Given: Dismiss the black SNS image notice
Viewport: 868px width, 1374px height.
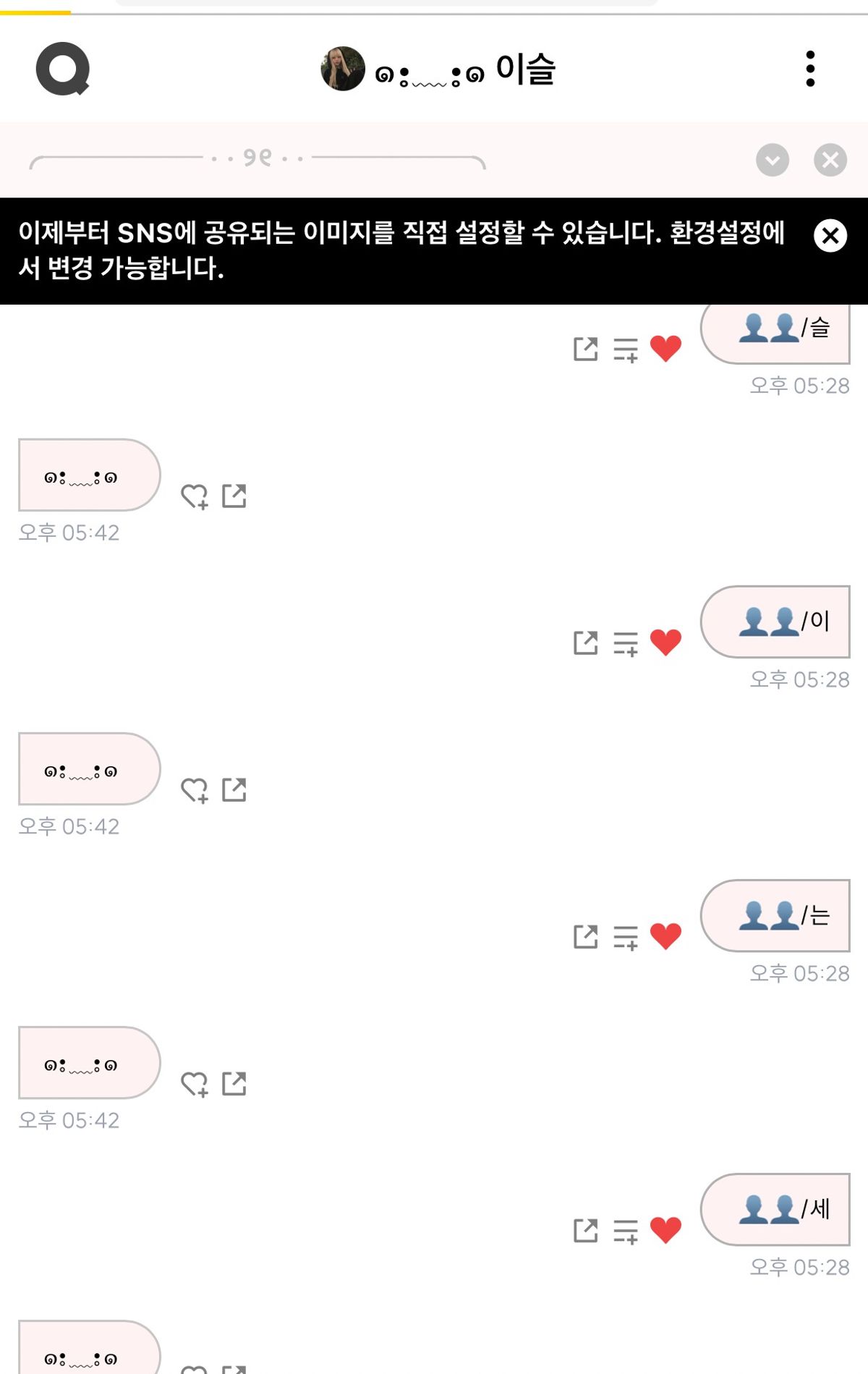Looking at the screenshot, I should (830, 236).
